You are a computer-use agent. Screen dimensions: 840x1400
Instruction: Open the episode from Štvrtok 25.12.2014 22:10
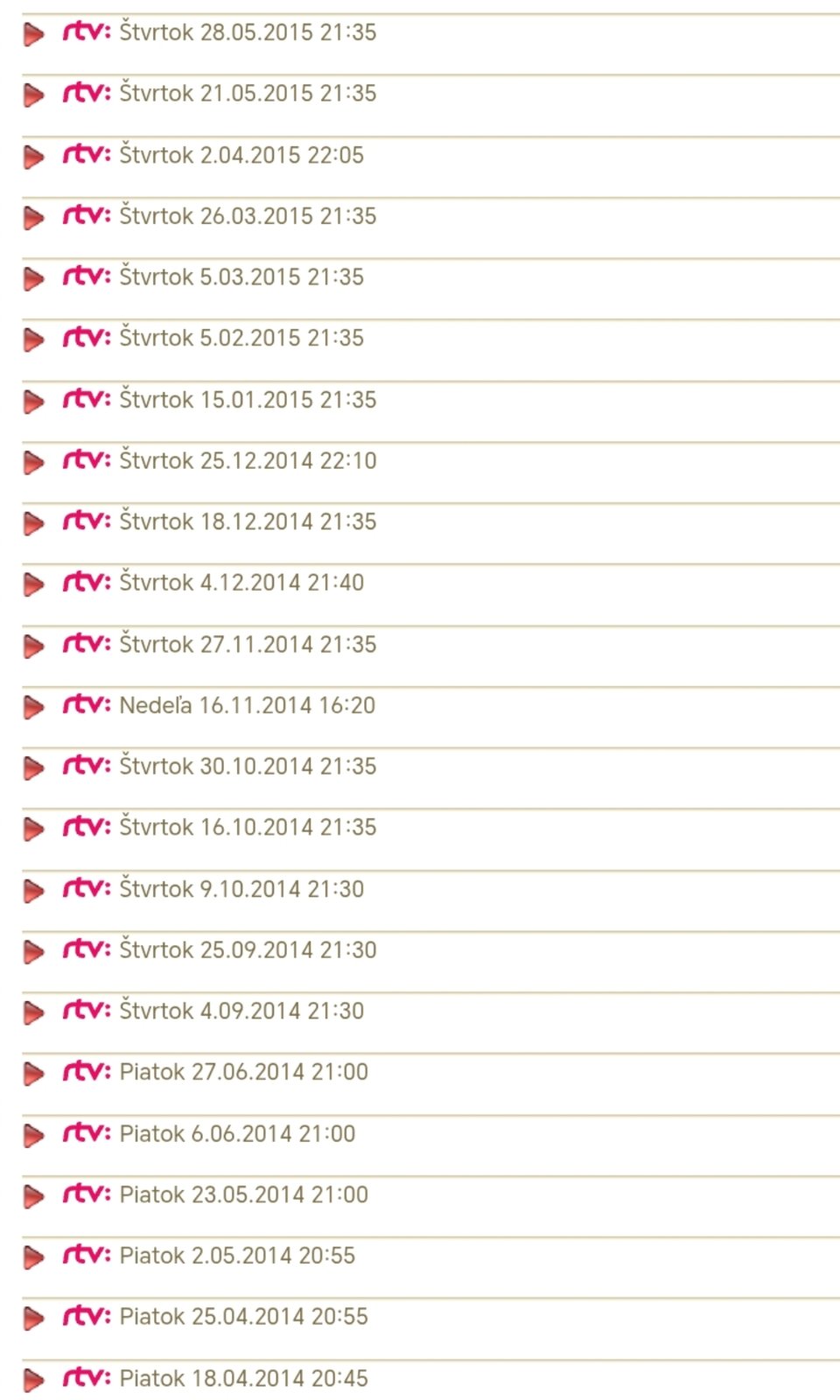(247, 461)
